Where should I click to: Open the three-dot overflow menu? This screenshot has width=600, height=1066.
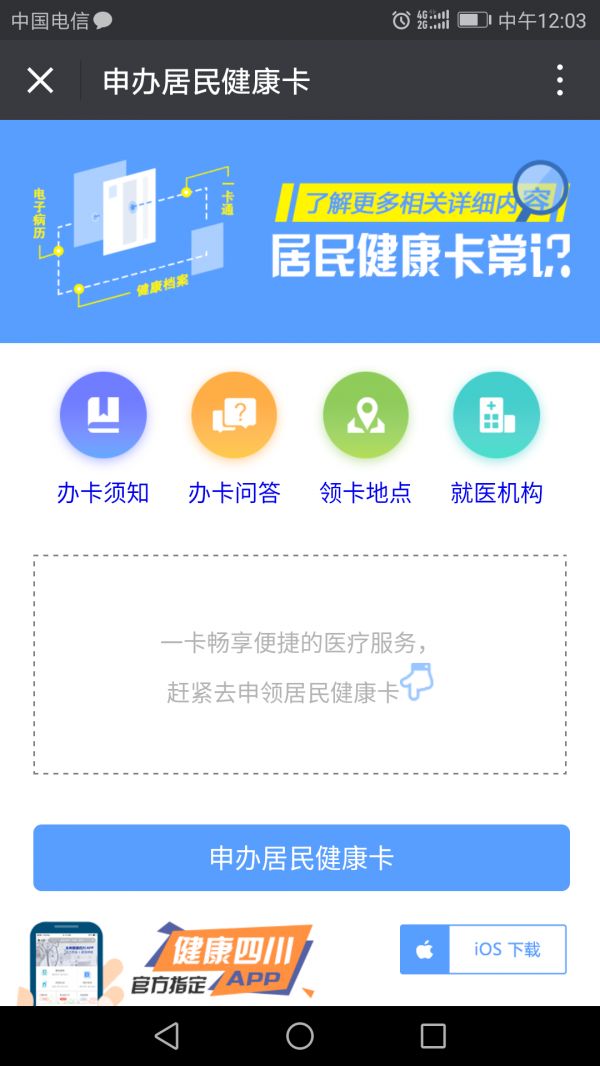coord(560,80)
